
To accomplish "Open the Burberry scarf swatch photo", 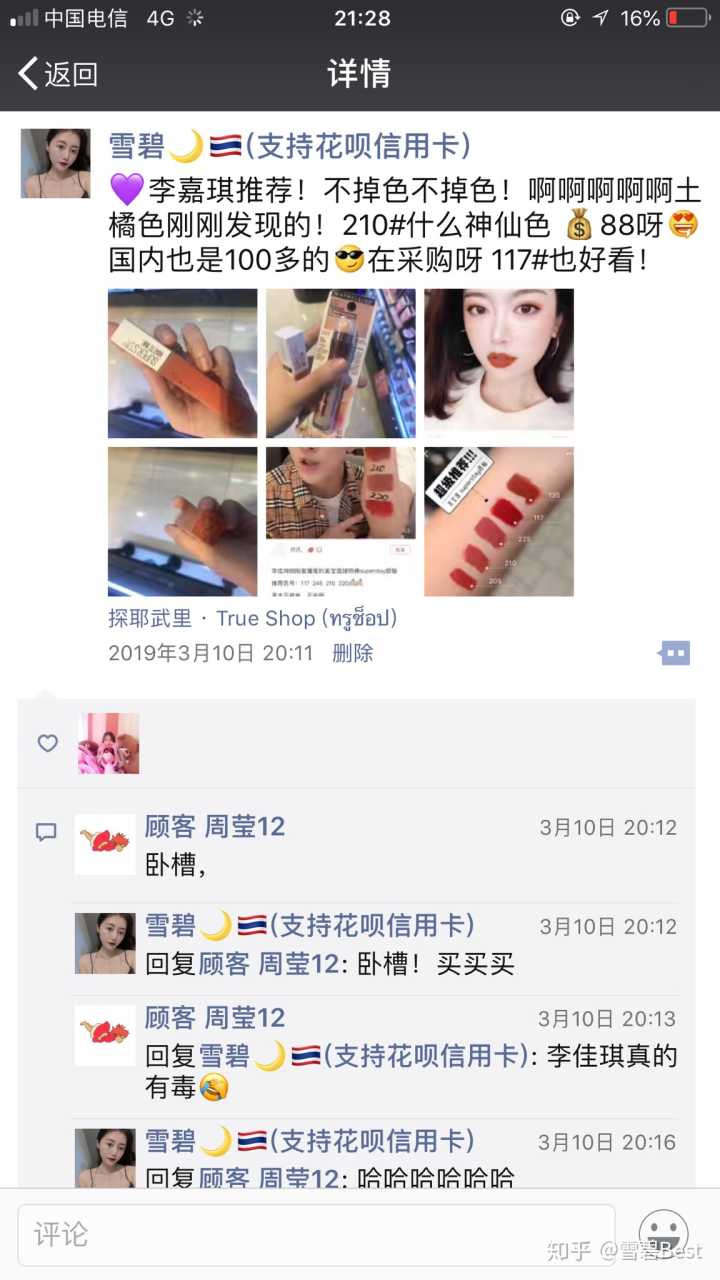I will click(x=340, y=521).
